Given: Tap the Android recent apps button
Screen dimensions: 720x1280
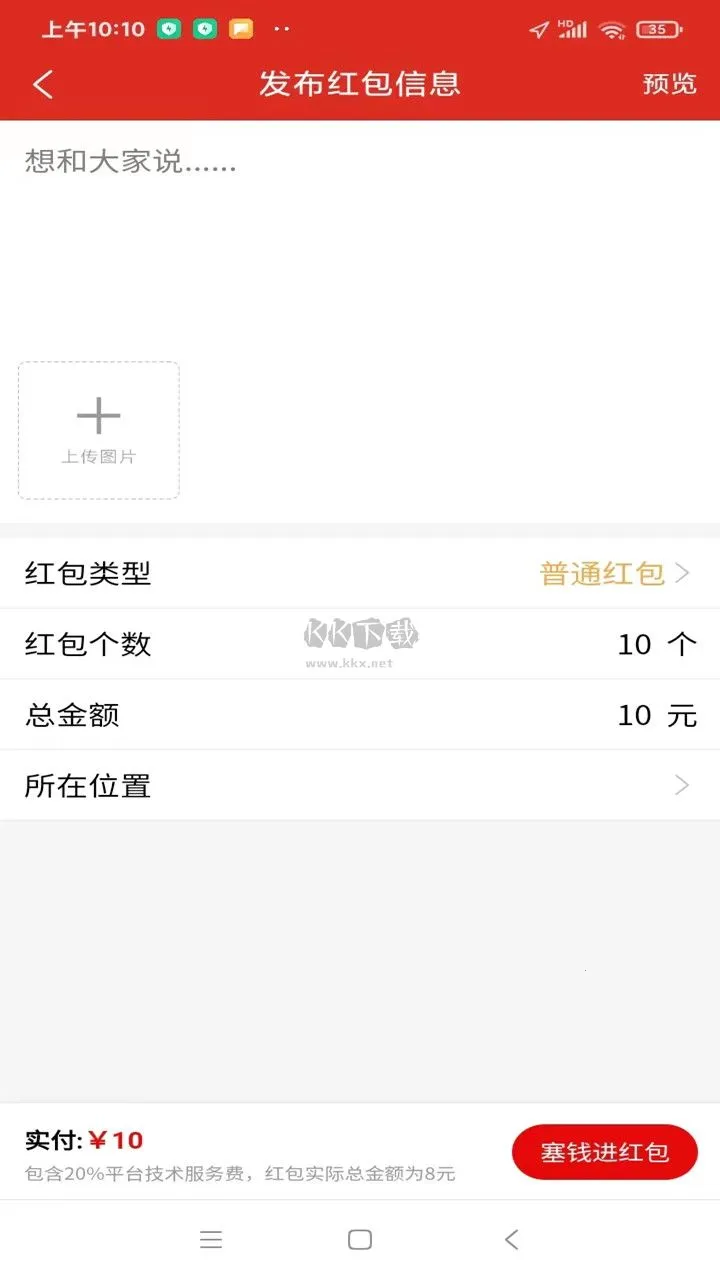Looking at the screenshot, I should 211,1239.
